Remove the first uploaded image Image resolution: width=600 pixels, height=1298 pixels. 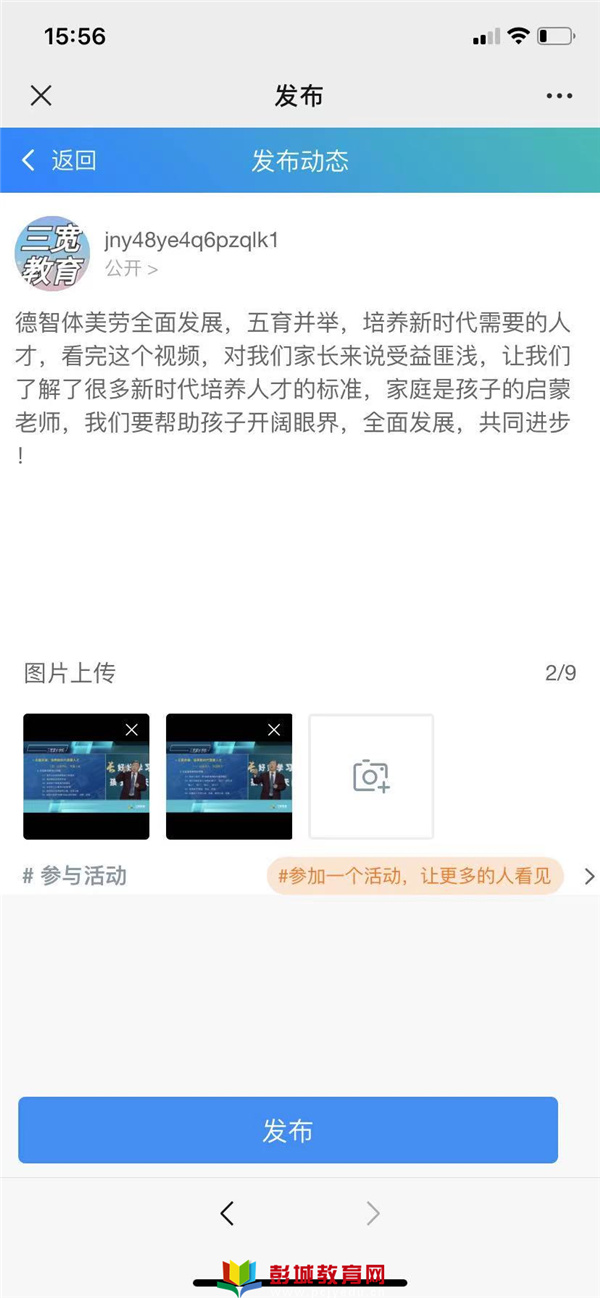click(x=131, y=730)
